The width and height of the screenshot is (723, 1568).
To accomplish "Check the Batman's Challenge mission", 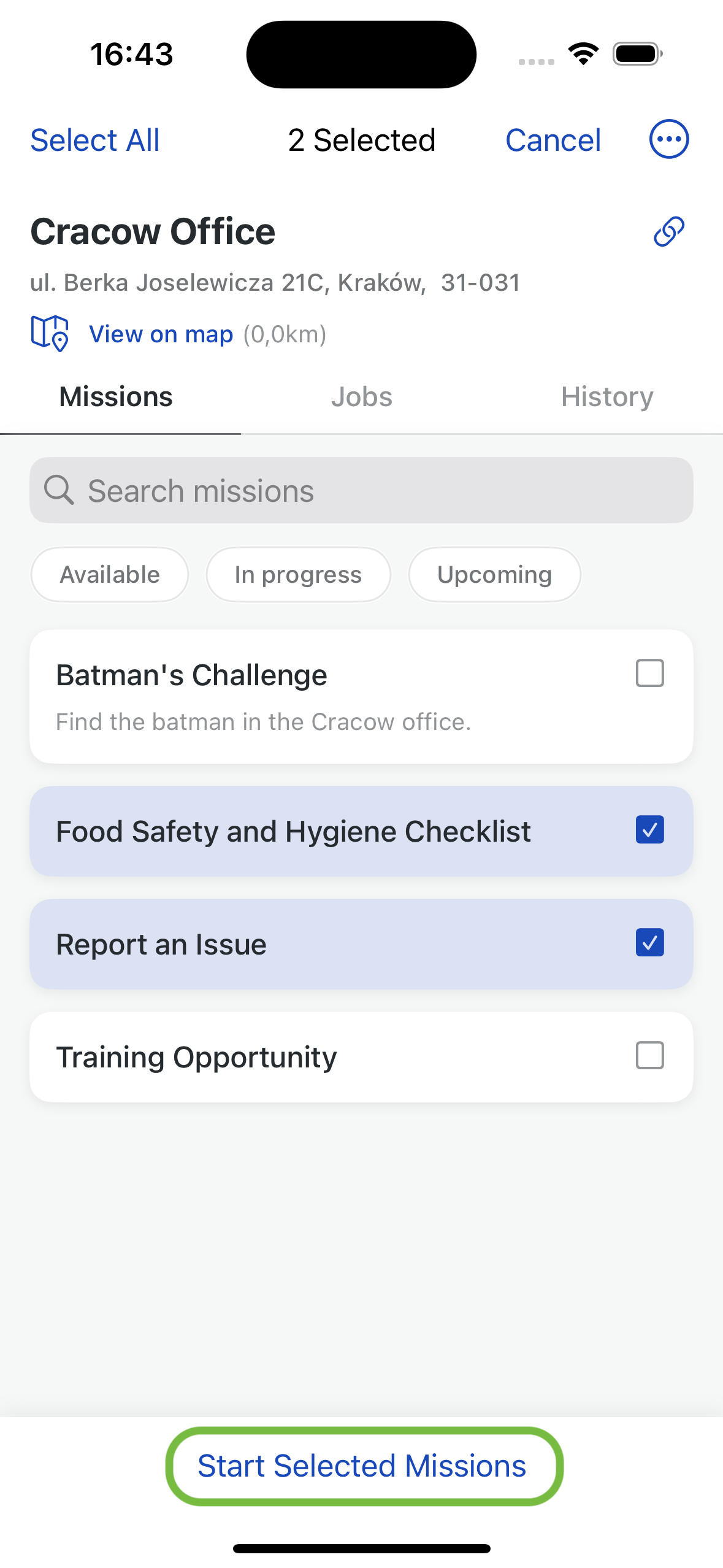I will [x=650, y=673].
